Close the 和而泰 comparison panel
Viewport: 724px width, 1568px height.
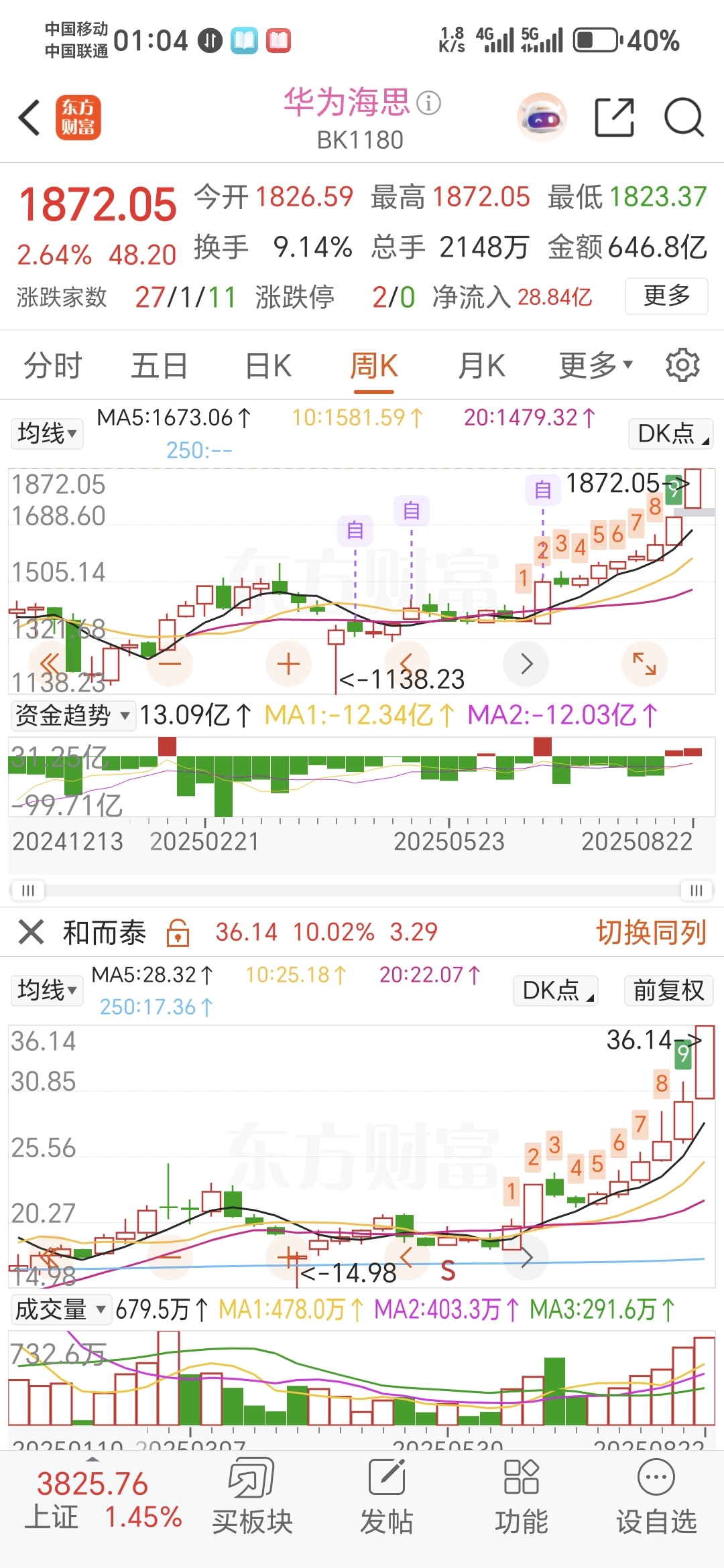pos(31,932)
